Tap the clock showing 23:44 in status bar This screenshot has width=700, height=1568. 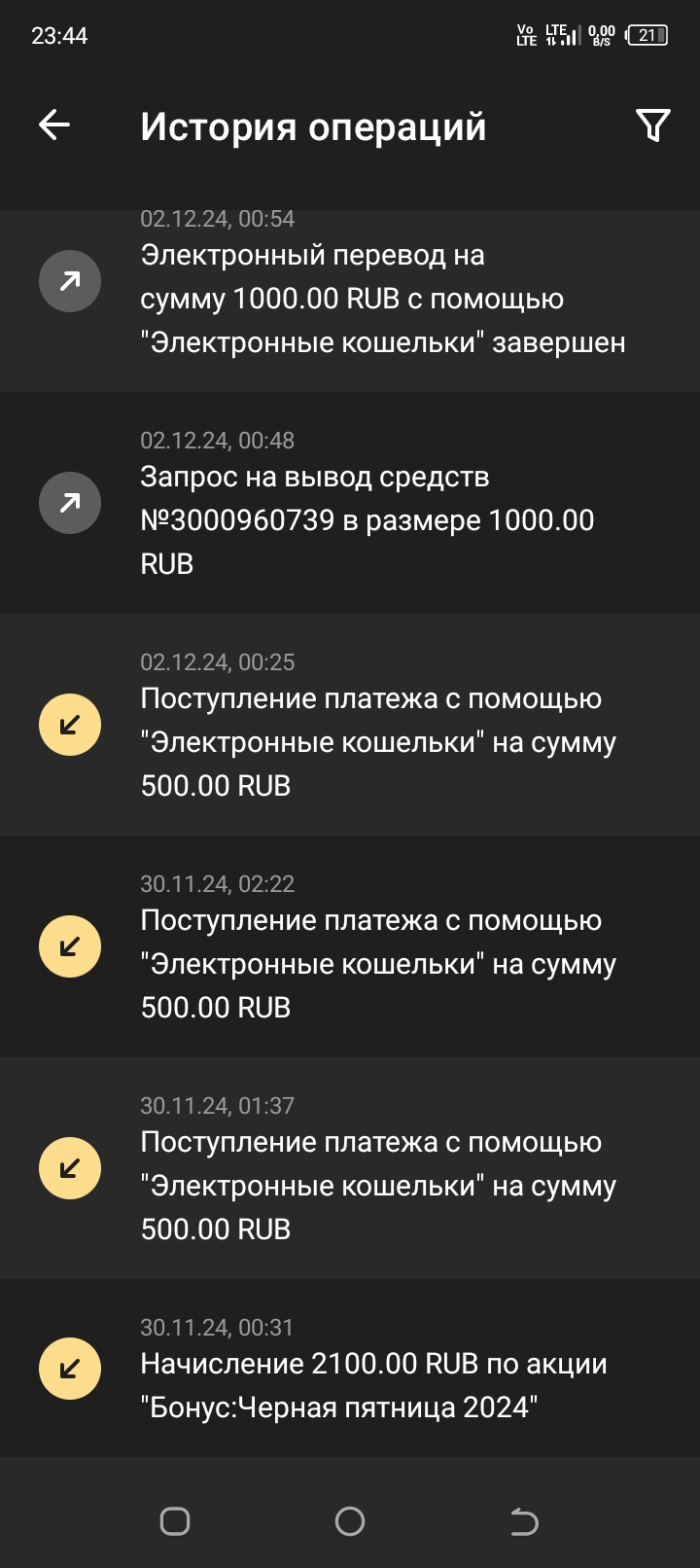point(56,35)
